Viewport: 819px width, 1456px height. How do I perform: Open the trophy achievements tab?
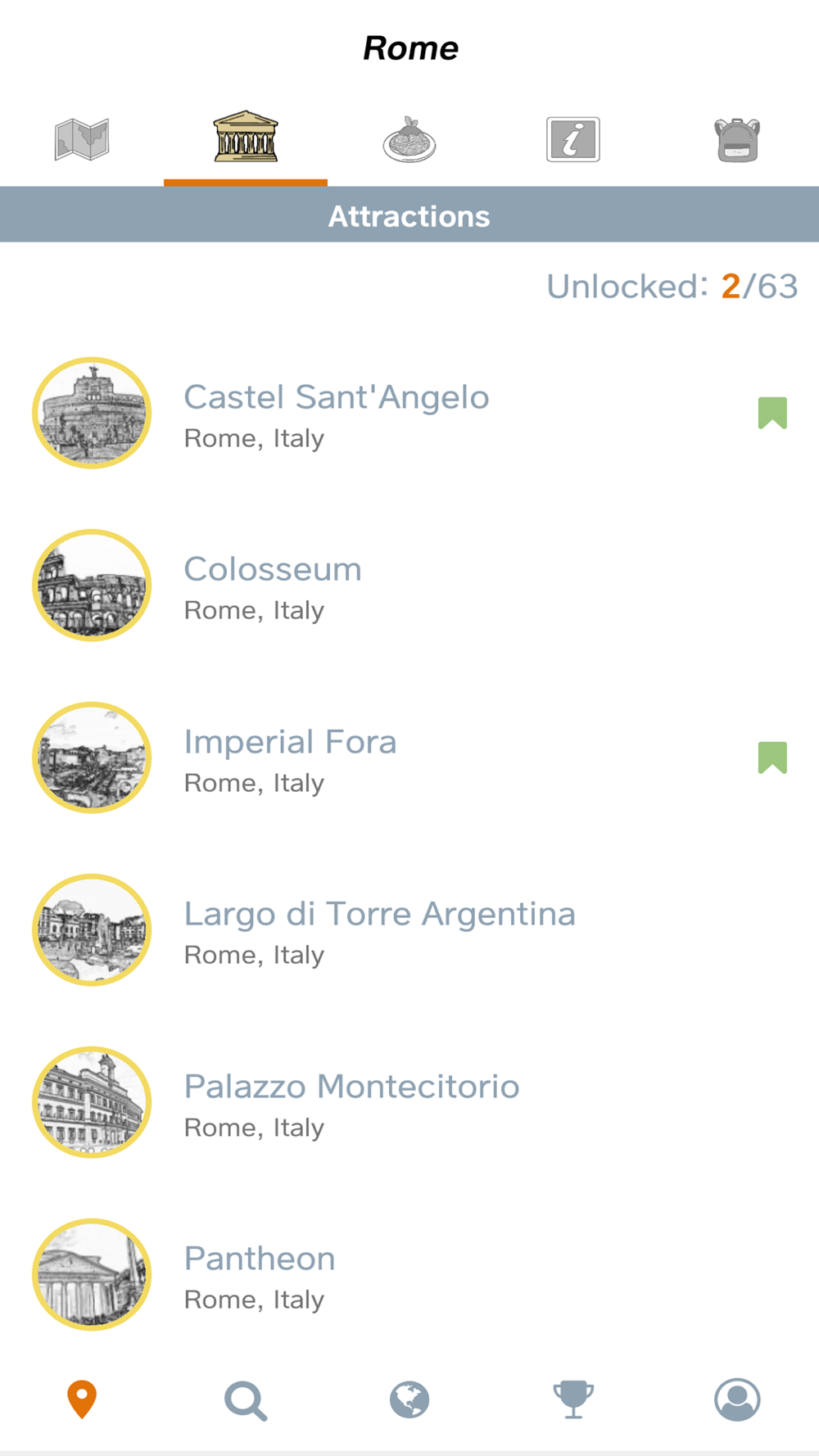tap(573, 1400)
